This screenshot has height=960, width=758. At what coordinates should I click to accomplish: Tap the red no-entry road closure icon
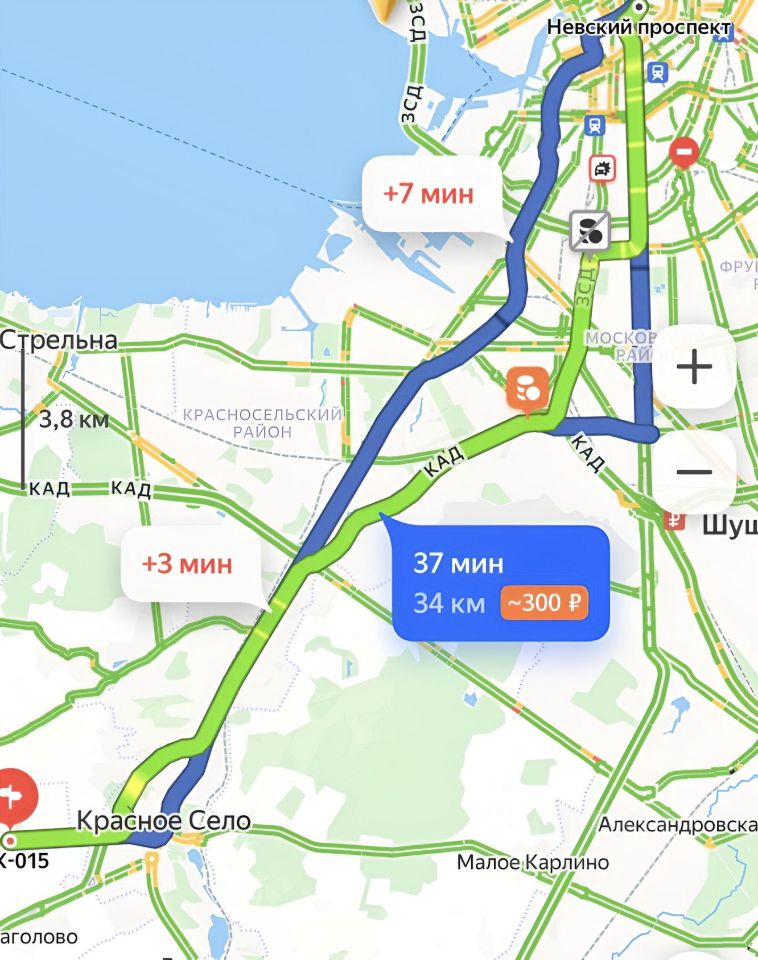point(684,153)
